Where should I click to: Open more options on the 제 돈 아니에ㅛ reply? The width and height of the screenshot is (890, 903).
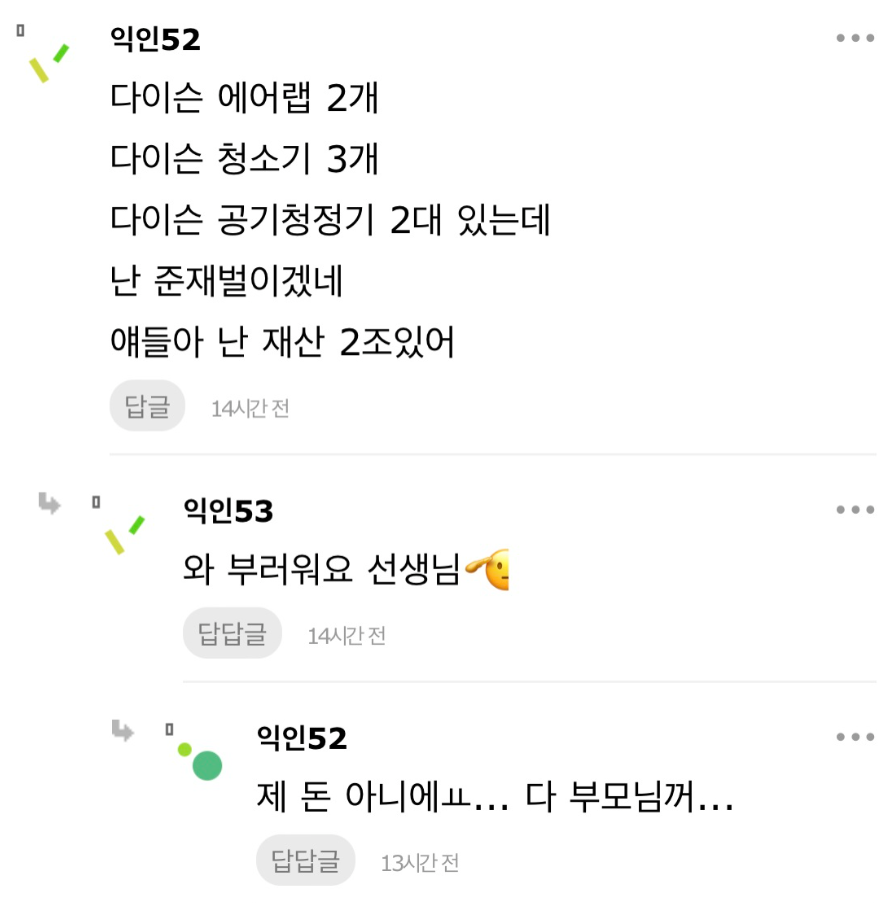(855, 738)
